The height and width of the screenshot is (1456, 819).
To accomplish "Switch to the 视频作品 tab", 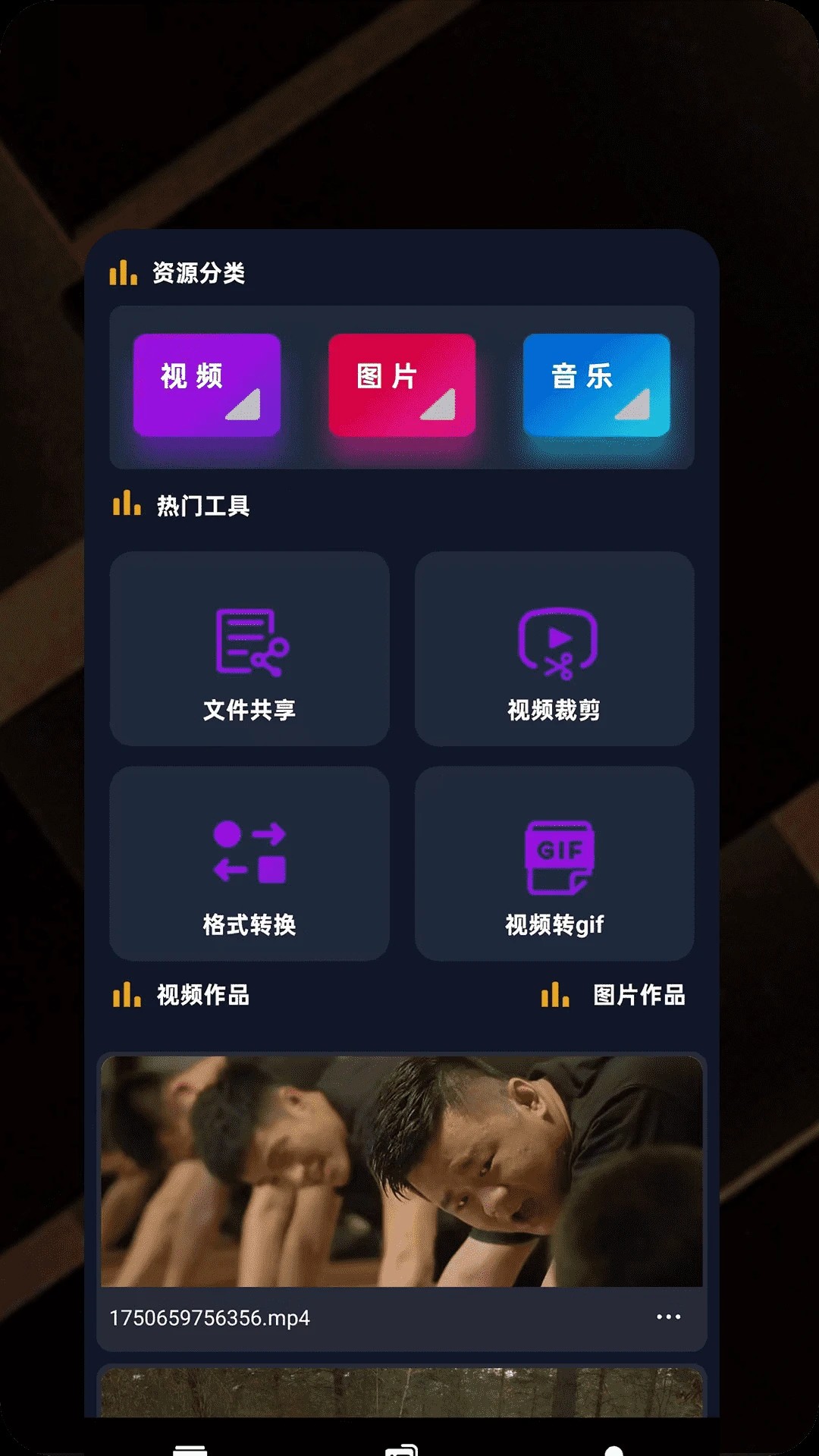I will [202, 995].
